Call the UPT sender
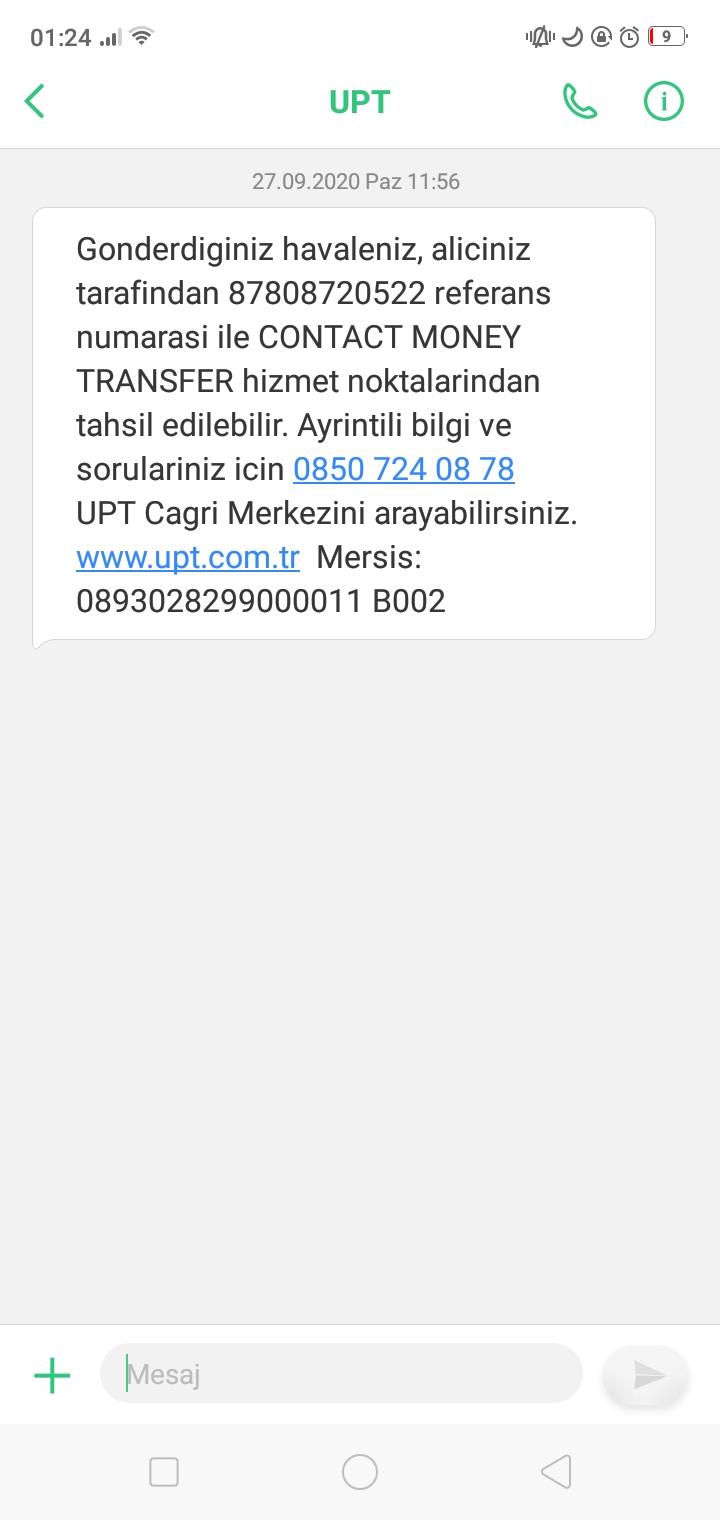720x1520 pixels. pos(580,101)
